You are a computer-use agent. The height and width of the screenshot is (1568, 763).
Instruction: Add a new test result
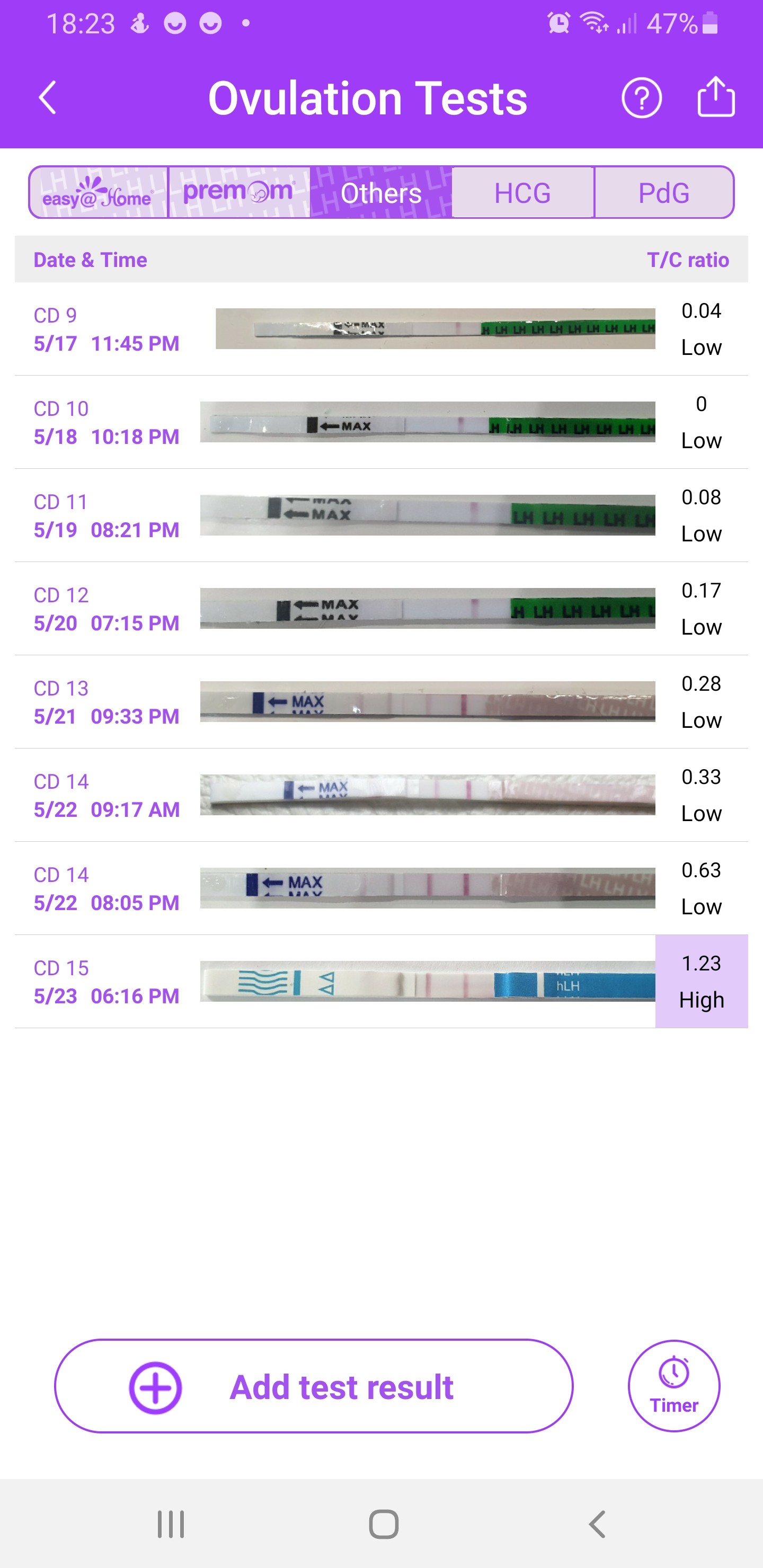coord(314,1386)
